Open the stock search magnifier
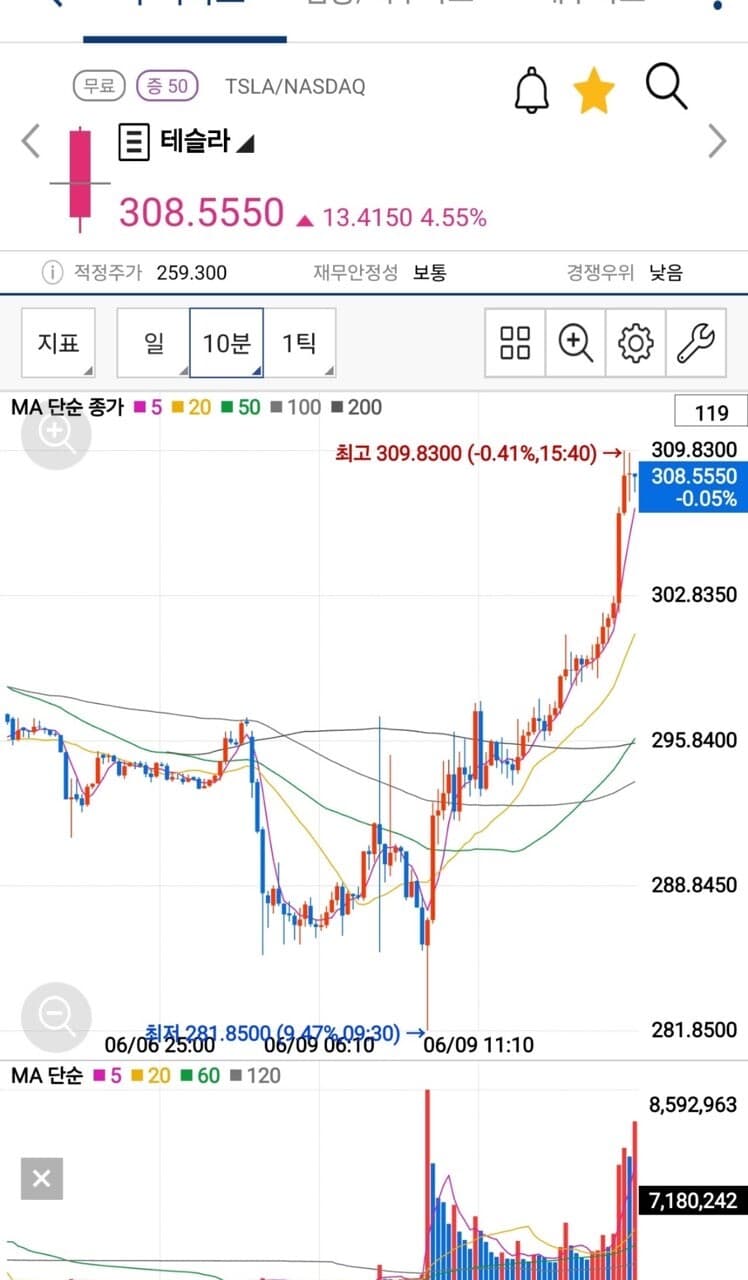Image resolution: width=748 pixels, height=1280 pixels. [665, 88]
